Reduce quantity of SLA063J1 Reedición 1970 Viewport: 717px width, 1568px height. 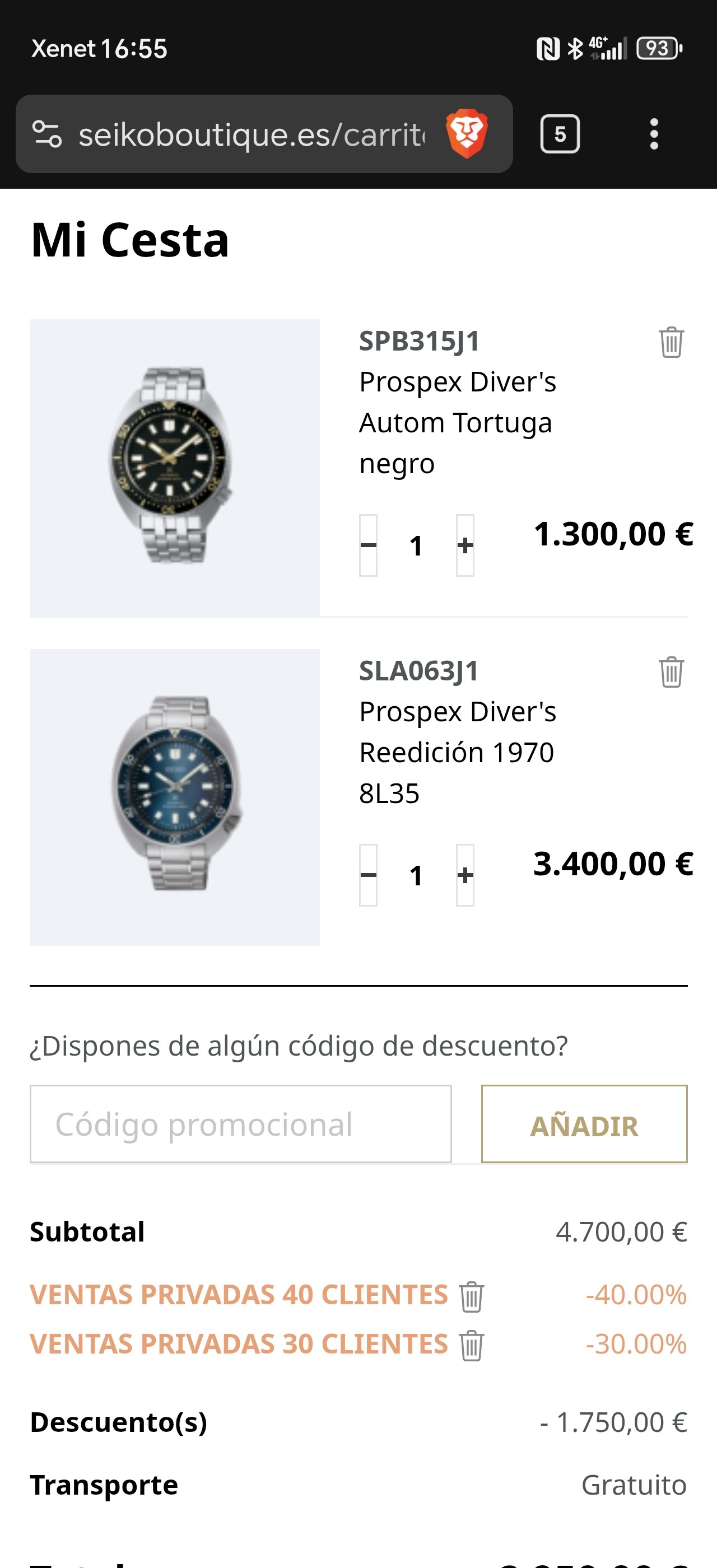click(368, 875)
